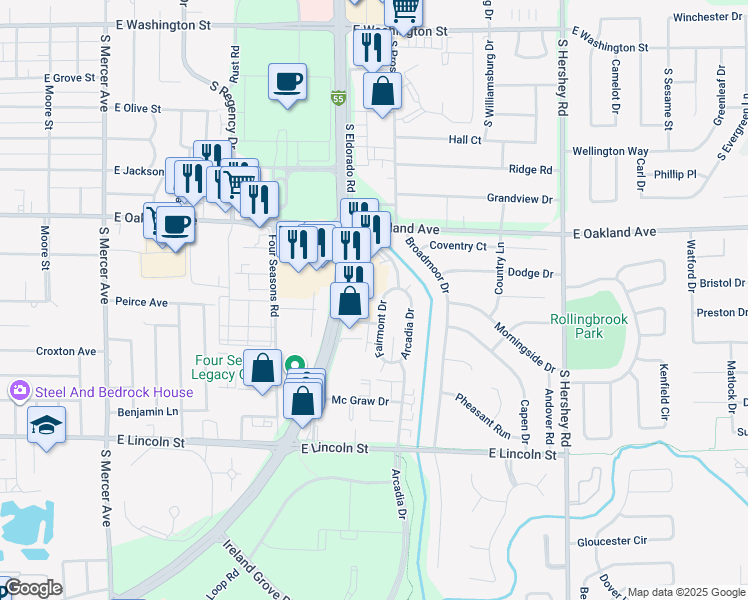
Task: Open the Four Seasons Legacy green pin
Action: [x=295, y=366]
